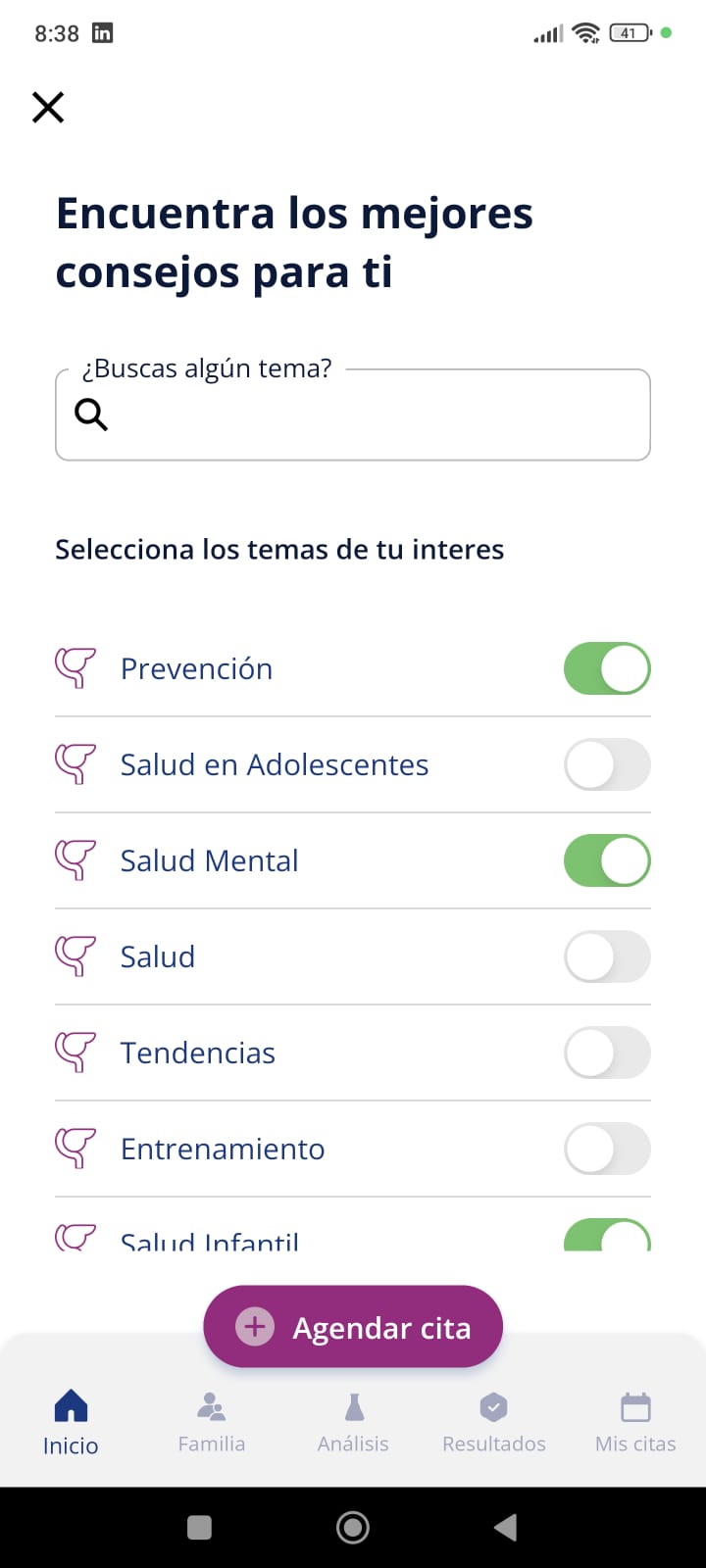The height and width of the screenshot is (1568, 706).
Task: Switch to the Familia tab
Action: 212,1423
